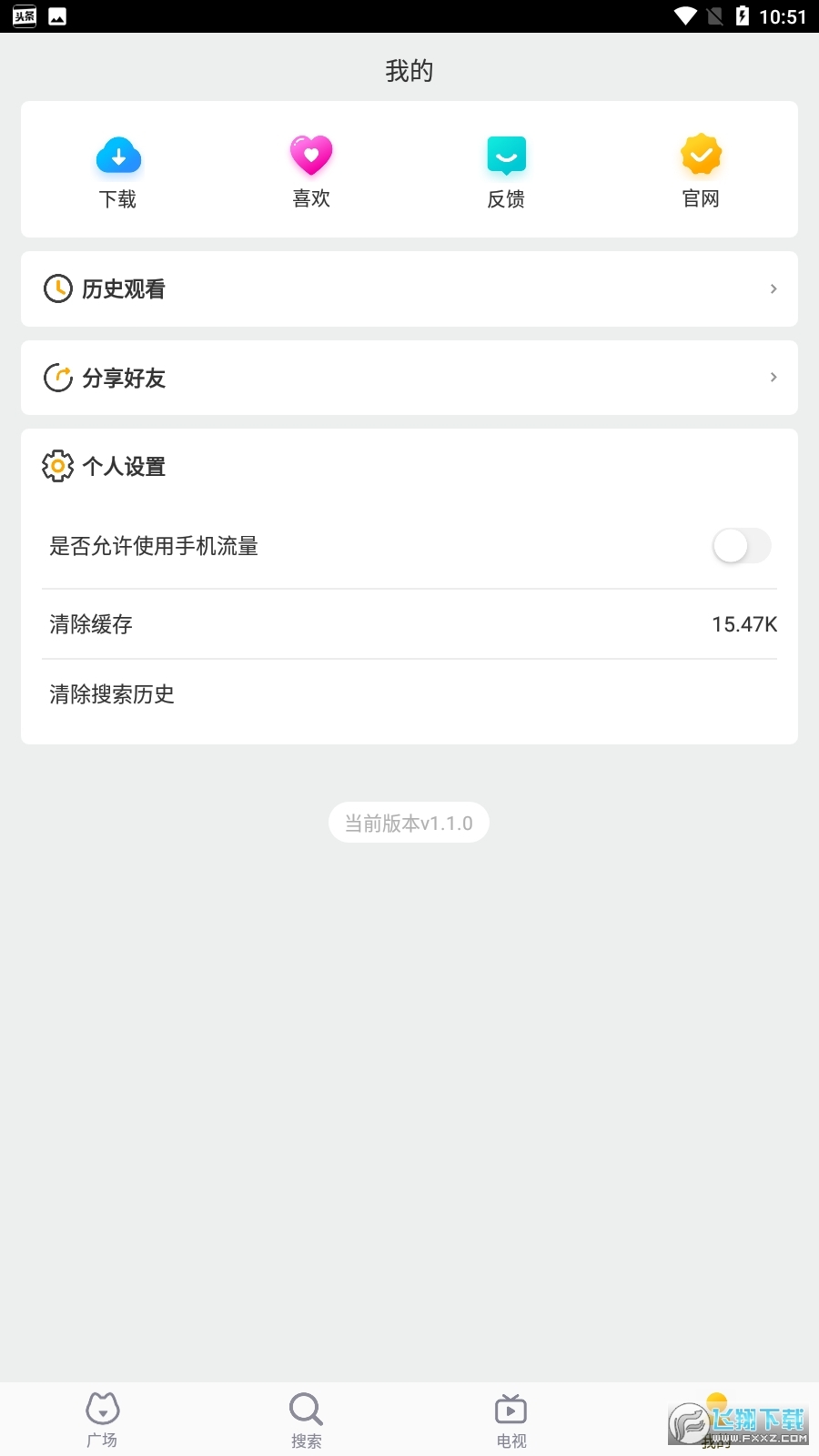Viewport: 819px width, 1456px height.
Task: Switch to the 广场 tab
Action: pyautogui.click(x=102, y=1420)
